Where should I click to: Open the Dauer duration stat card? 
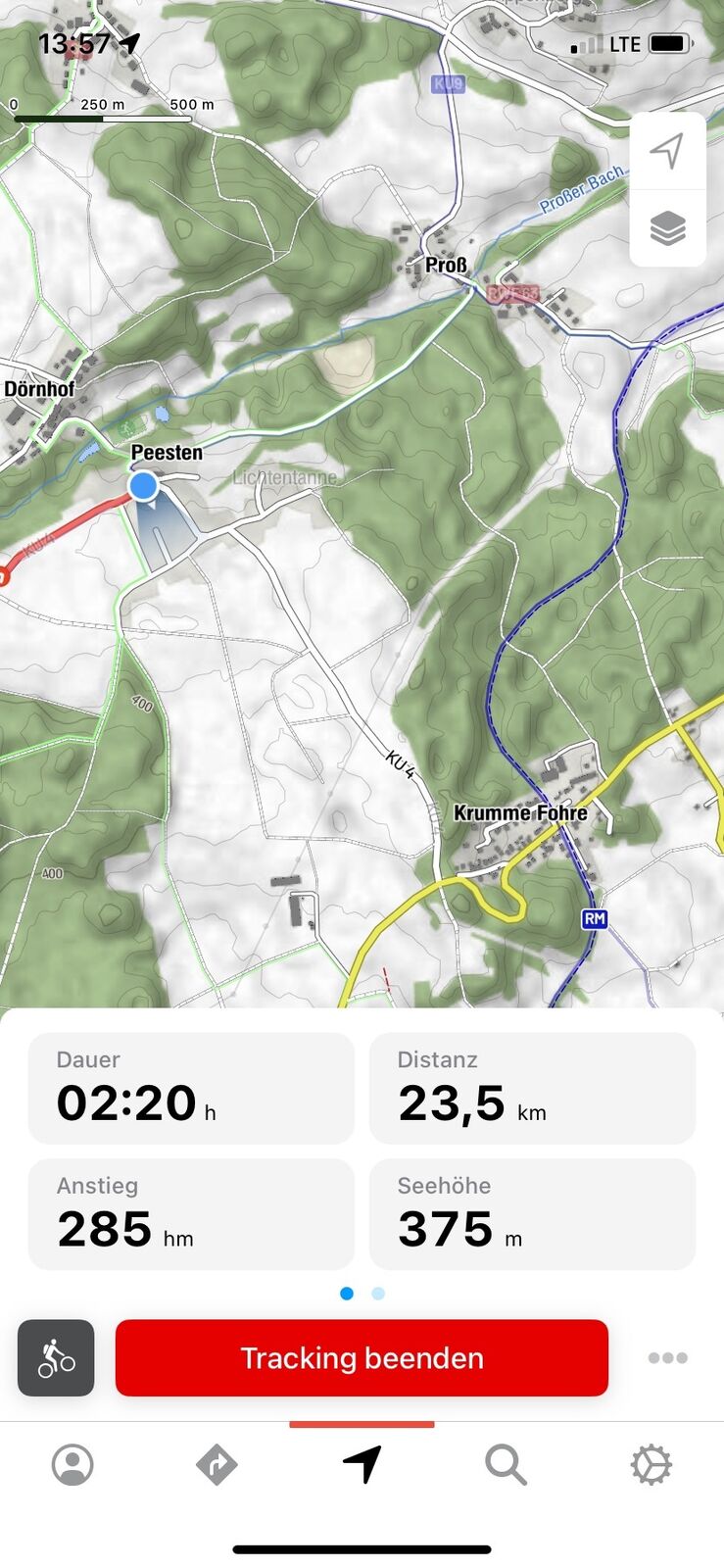[x=191, y=1088]
